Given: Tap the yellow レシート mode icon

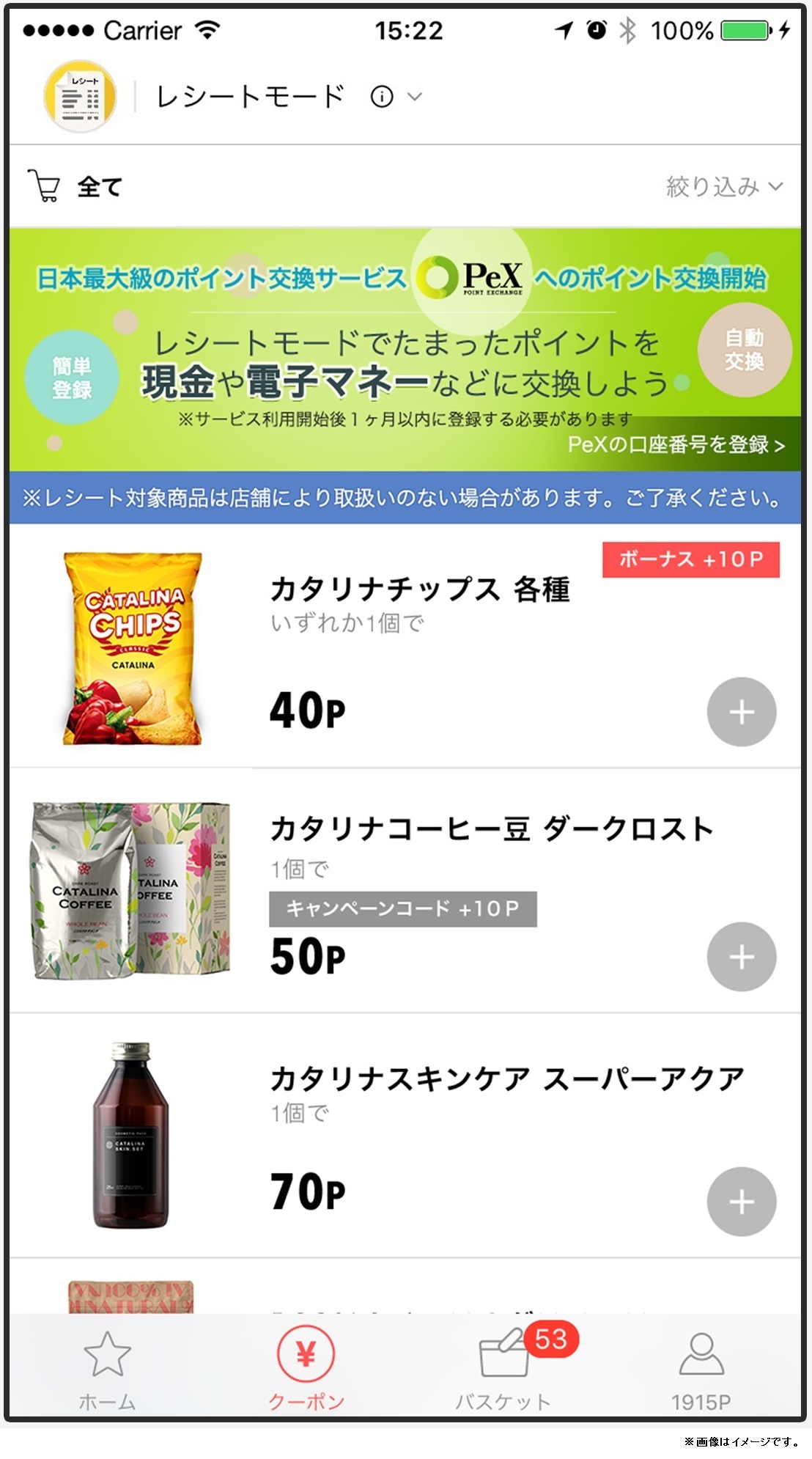Looking at the screenshot, I should pyautogui.click(x=80, y=96).
